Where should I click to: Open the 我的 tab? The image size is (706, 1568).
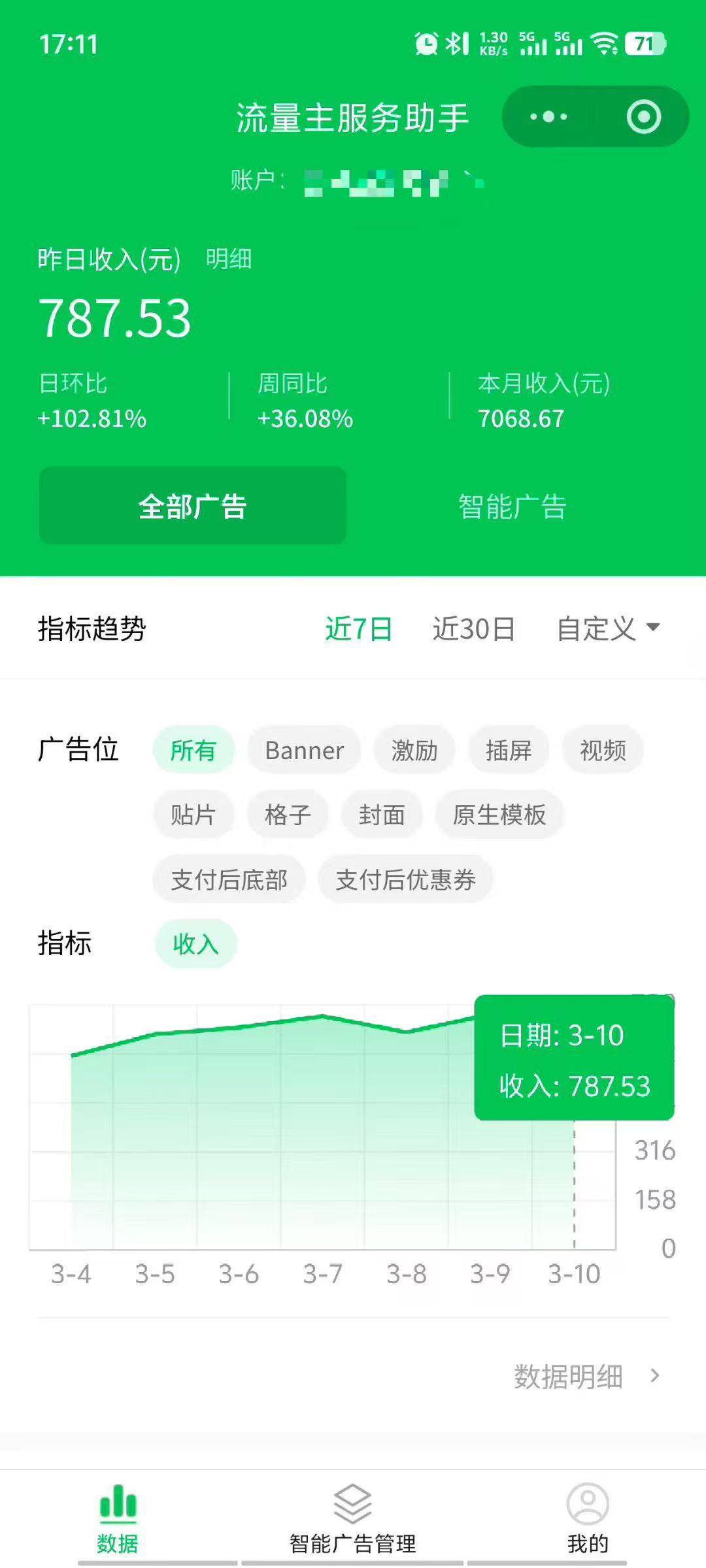click(x=587, y=1519)
